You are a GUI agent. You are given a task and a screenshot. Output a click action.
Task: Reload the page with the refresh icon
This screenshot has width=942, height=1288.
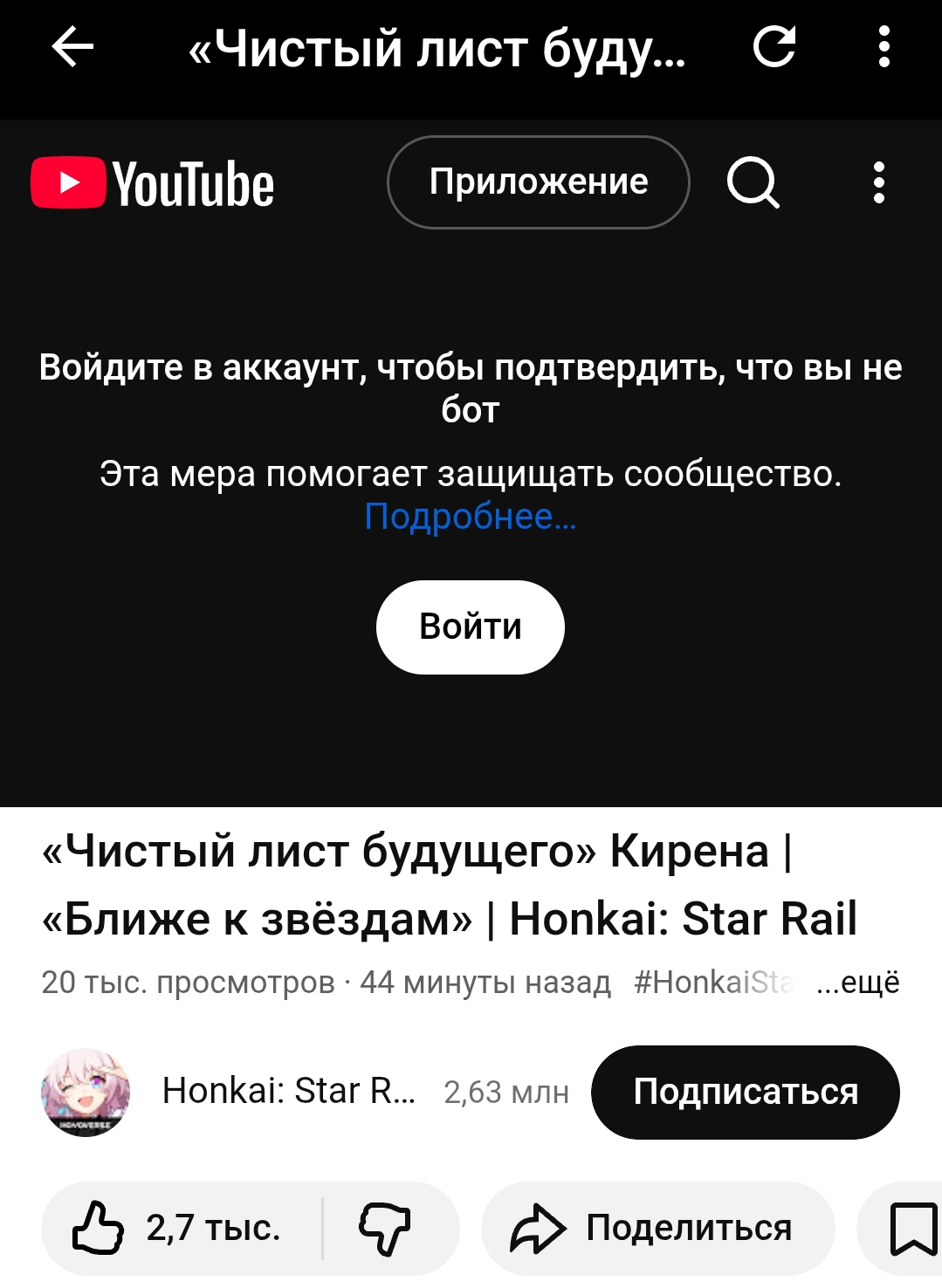[774, 47]
